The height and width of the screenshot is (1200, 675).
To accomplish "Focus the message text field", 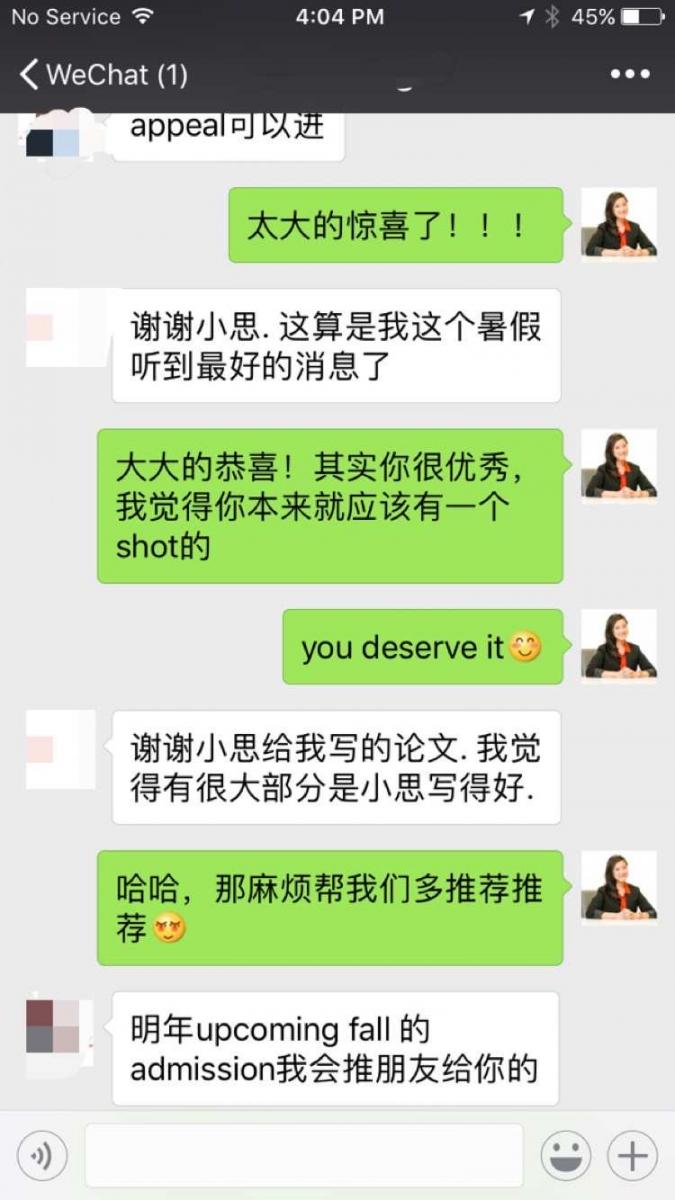I will [x=304, y=1155].
